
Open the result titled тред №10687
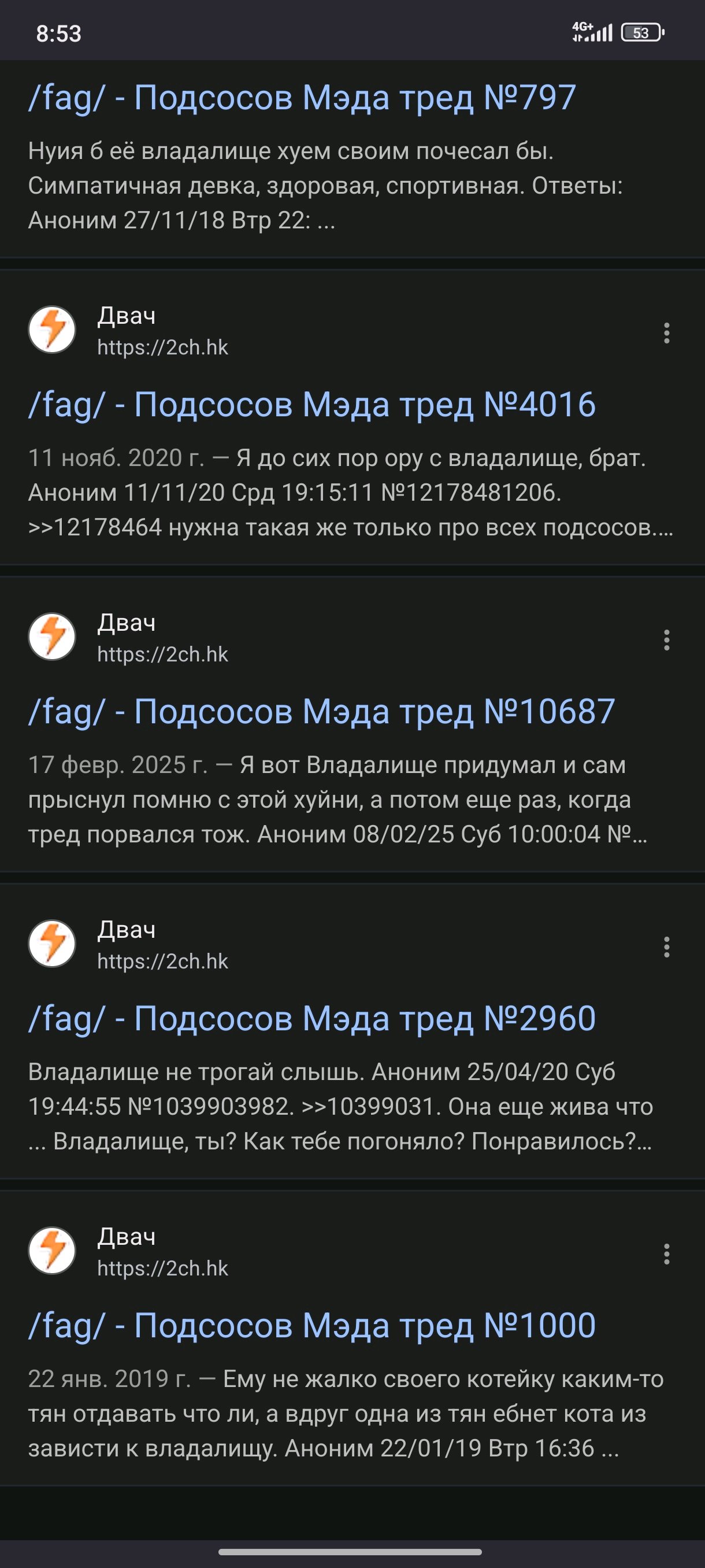pos(321,712)
